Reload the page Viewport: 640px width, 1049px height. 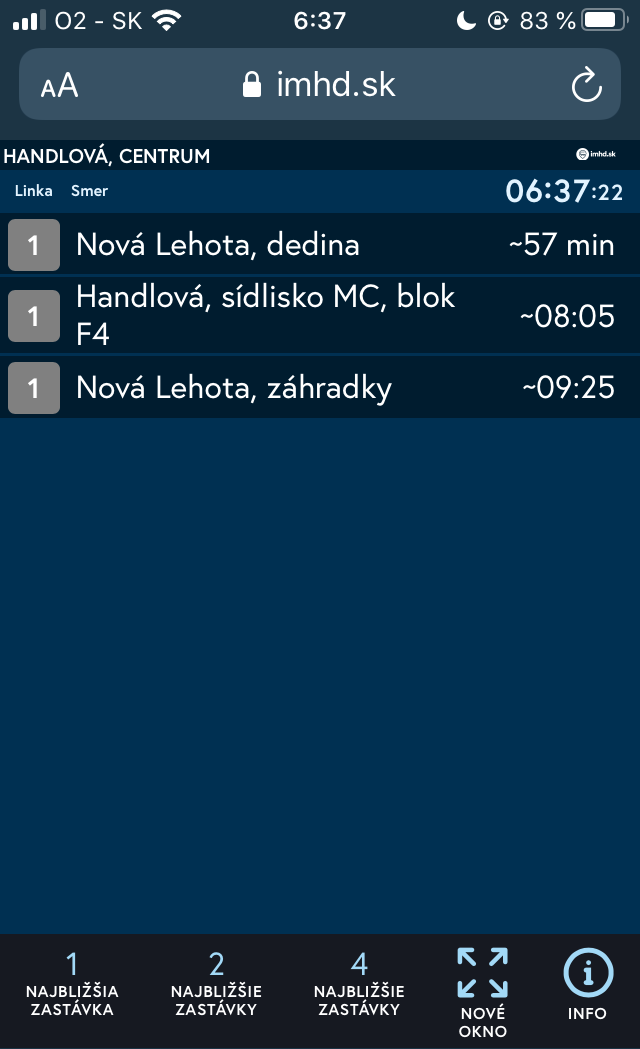click(x=586, y=85)
